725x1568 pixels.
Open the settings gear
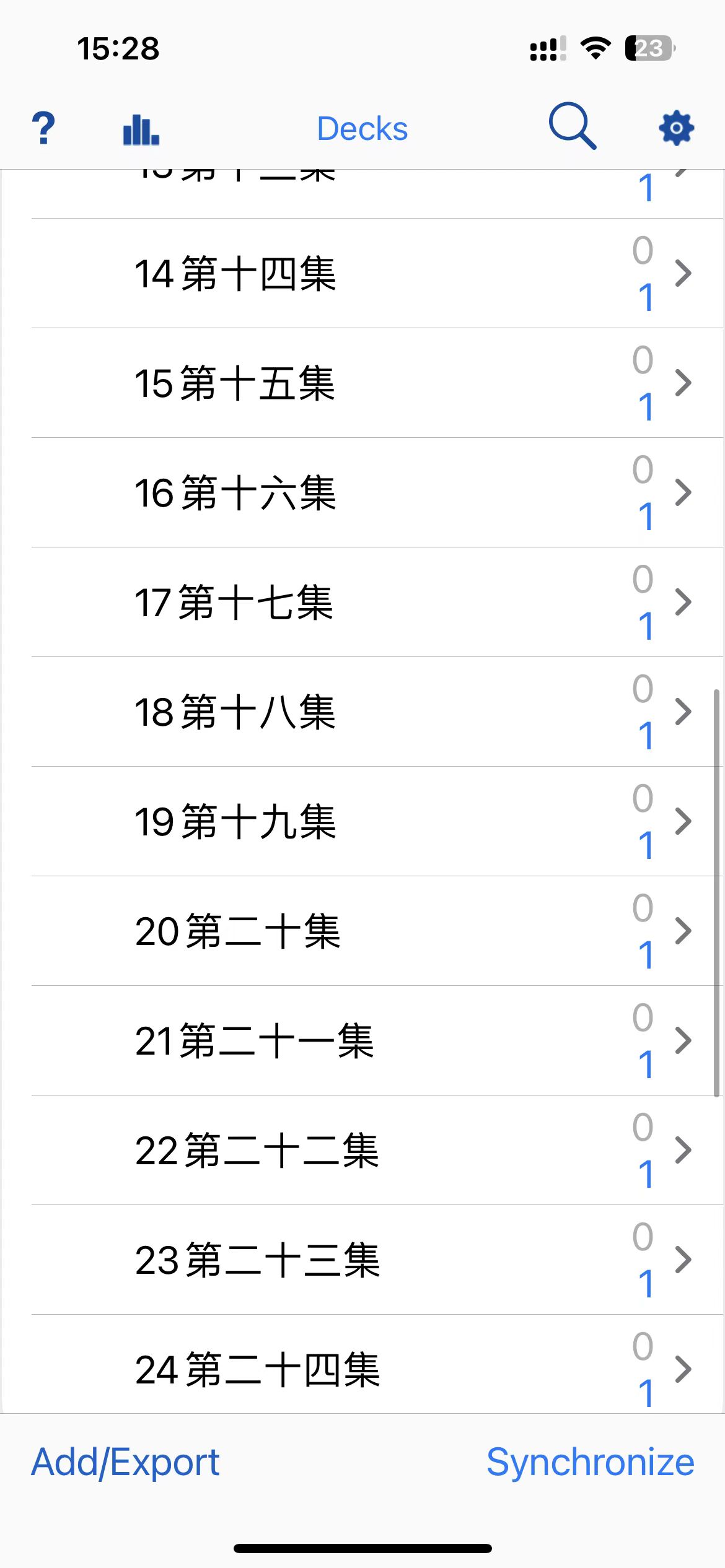click(676, 128)
